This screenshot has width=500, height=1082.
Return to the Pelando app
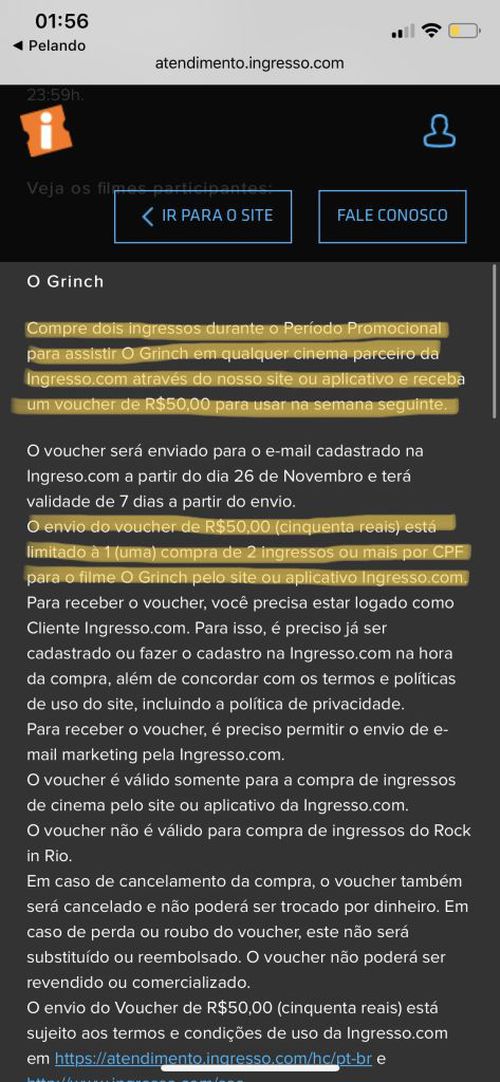pyautogui.click(x=50, y=46)
